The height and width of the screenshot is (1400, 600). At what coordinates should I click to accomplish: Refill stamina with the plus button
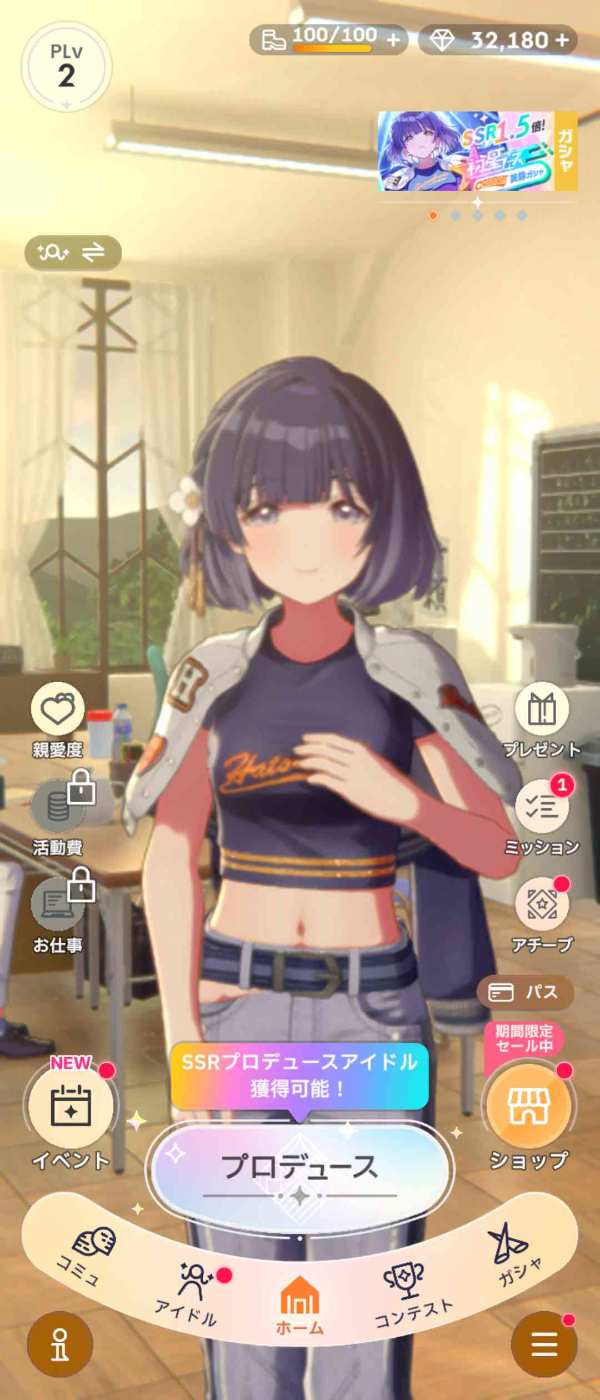394,40
